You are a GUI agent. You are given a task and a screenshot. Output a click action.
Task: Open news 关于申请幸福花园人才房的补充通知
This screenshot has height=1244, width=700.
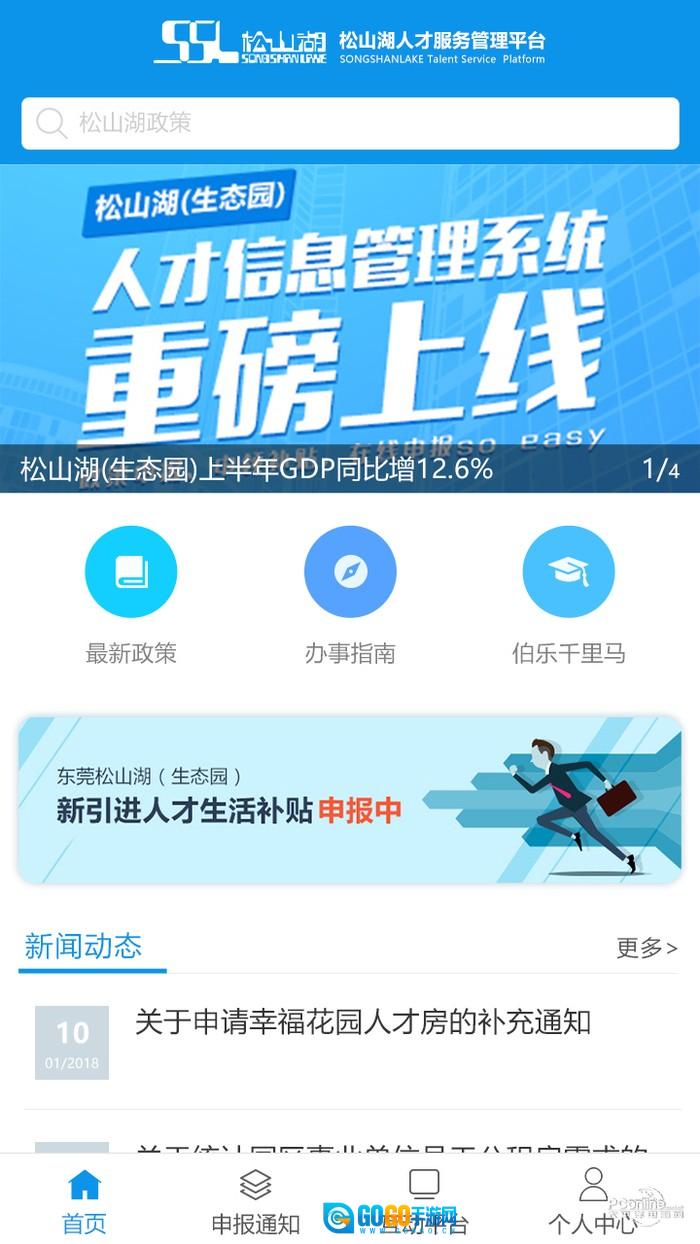click(x=362, y=1023)
